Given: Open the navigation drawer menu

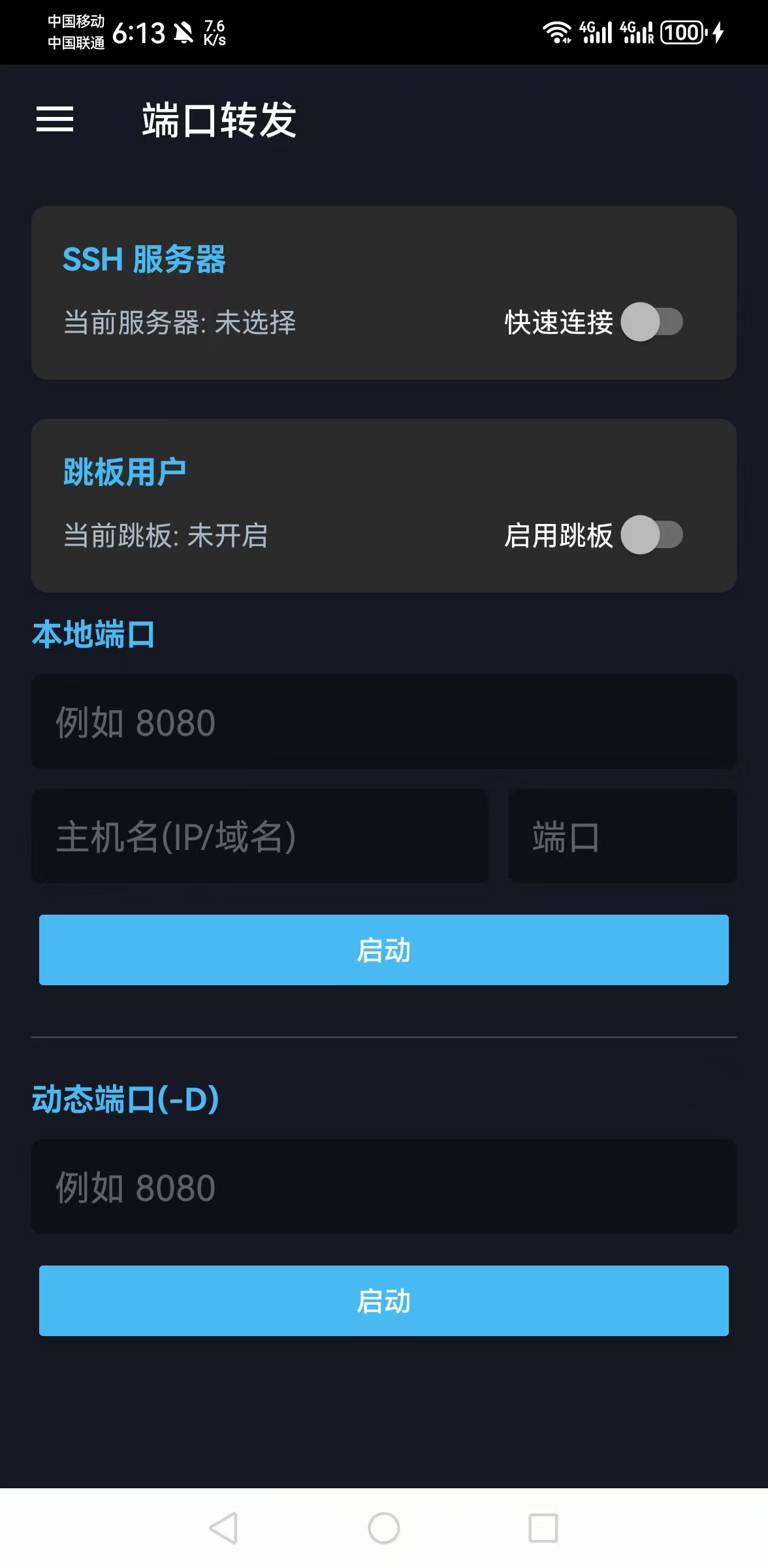Looking at the screenshot, I should tap(55, 120).
